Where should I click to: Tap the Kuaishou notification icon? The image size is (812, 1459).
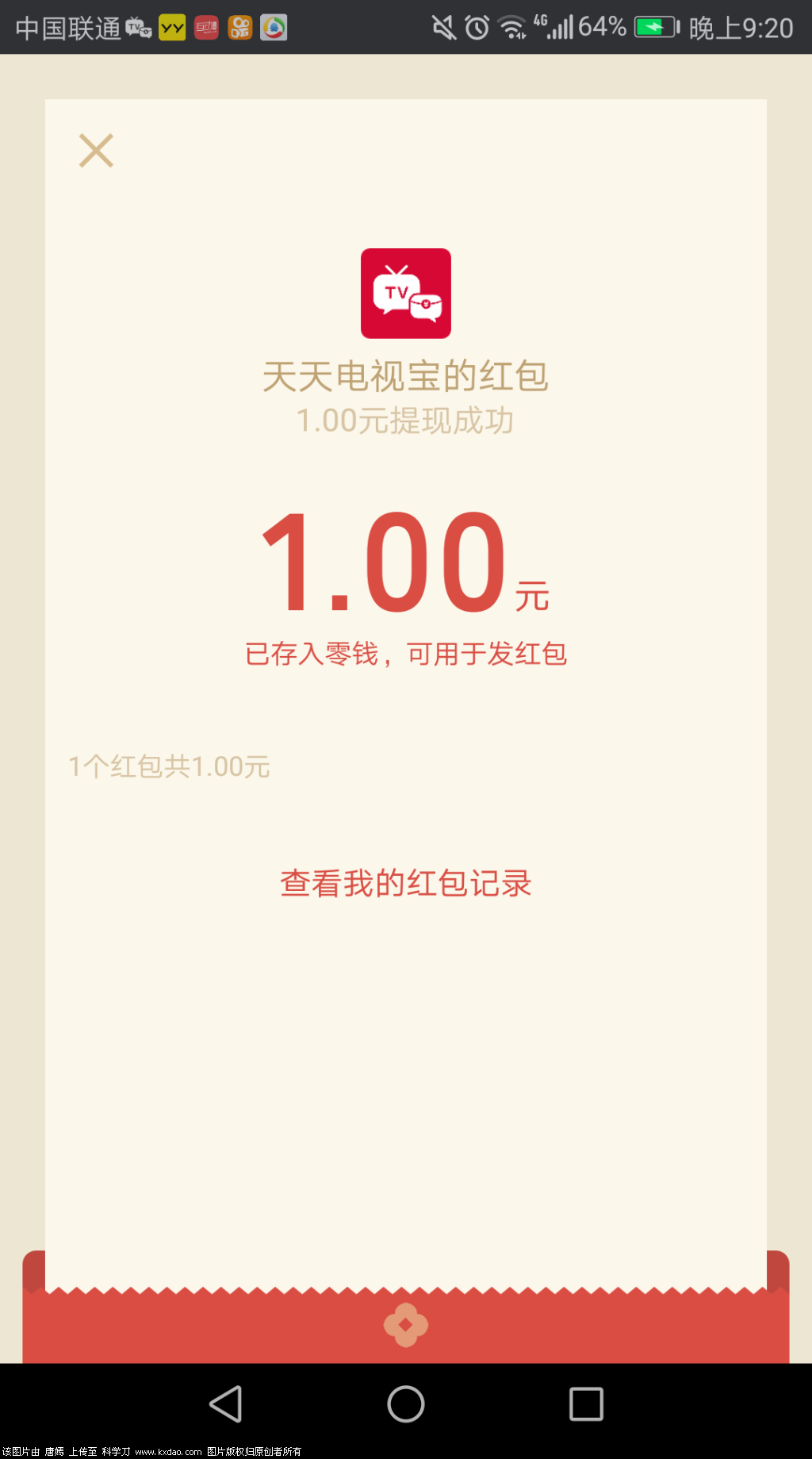point(239,26)
